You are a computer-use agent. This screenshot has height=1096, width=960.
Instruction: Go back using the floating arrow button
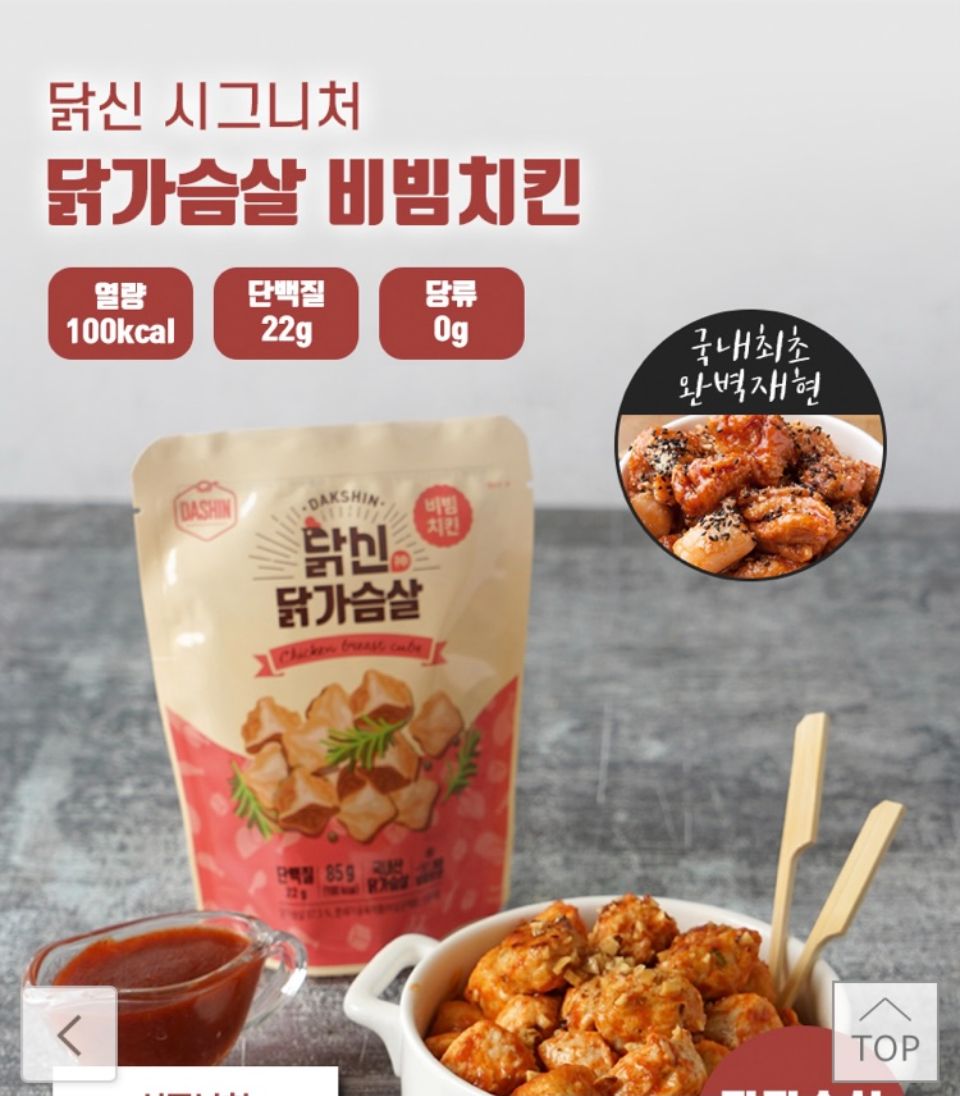(x=69, y=1034)
